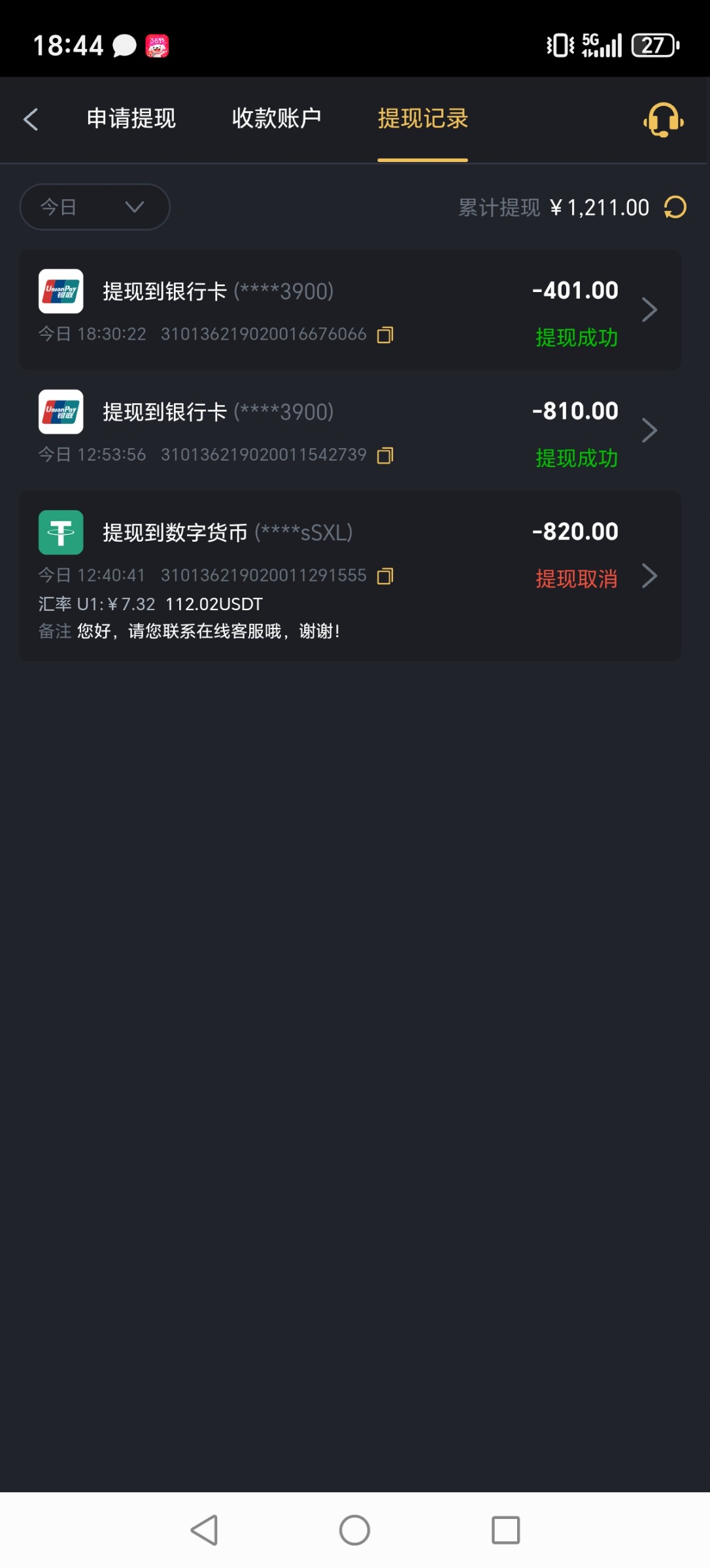
Task: Contact customer service via the headset icon
Action: click(x=664, y=120)
